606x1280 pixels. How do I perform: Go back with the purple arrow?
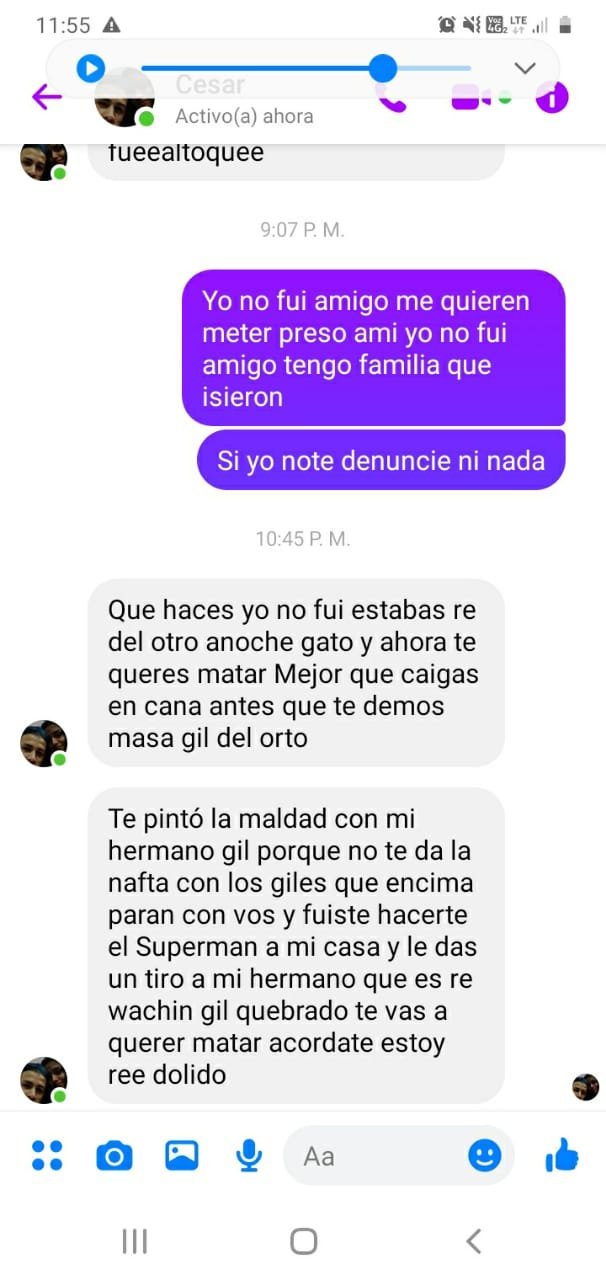[46, 97]
